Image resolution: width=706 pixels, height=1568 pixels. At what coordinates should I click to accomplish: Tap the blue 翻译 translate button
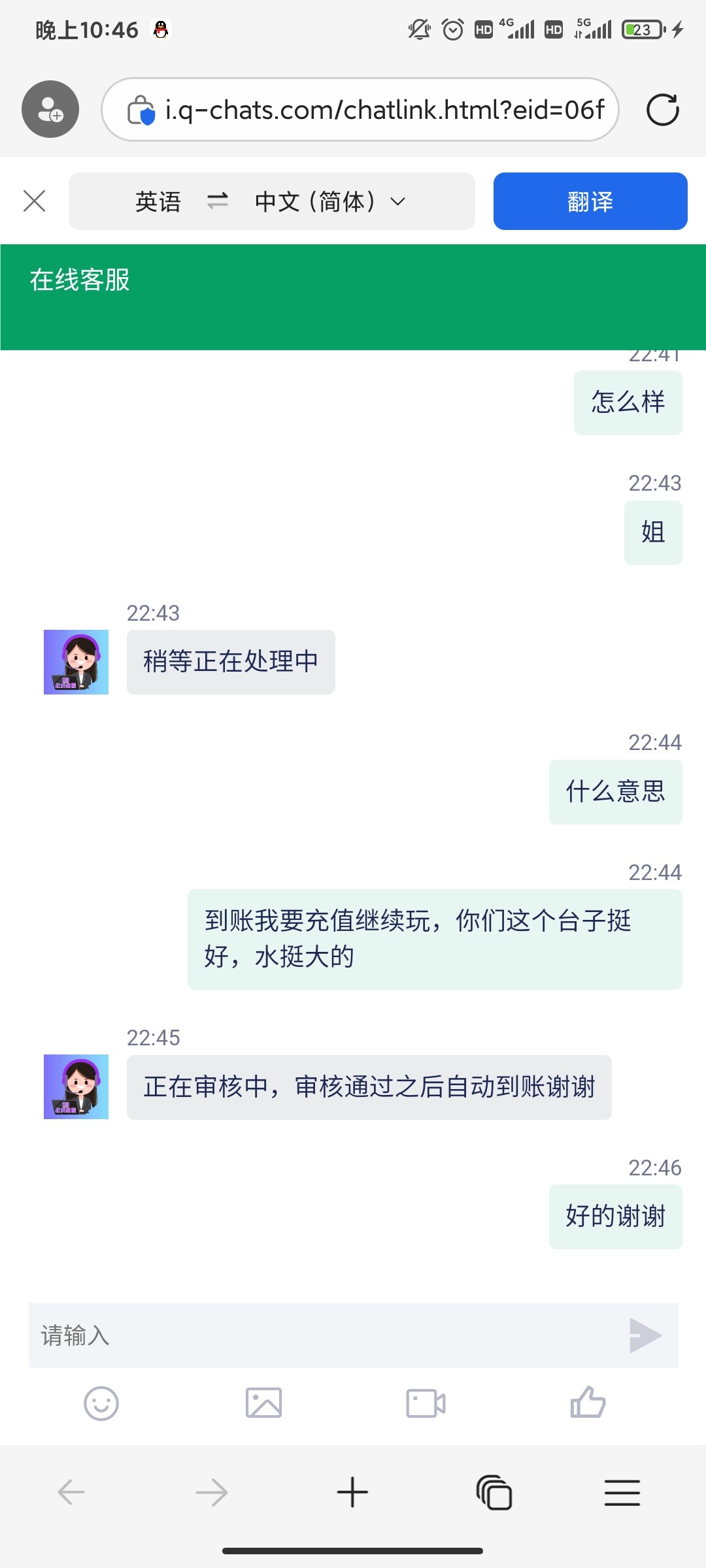(x=590, y=201)
